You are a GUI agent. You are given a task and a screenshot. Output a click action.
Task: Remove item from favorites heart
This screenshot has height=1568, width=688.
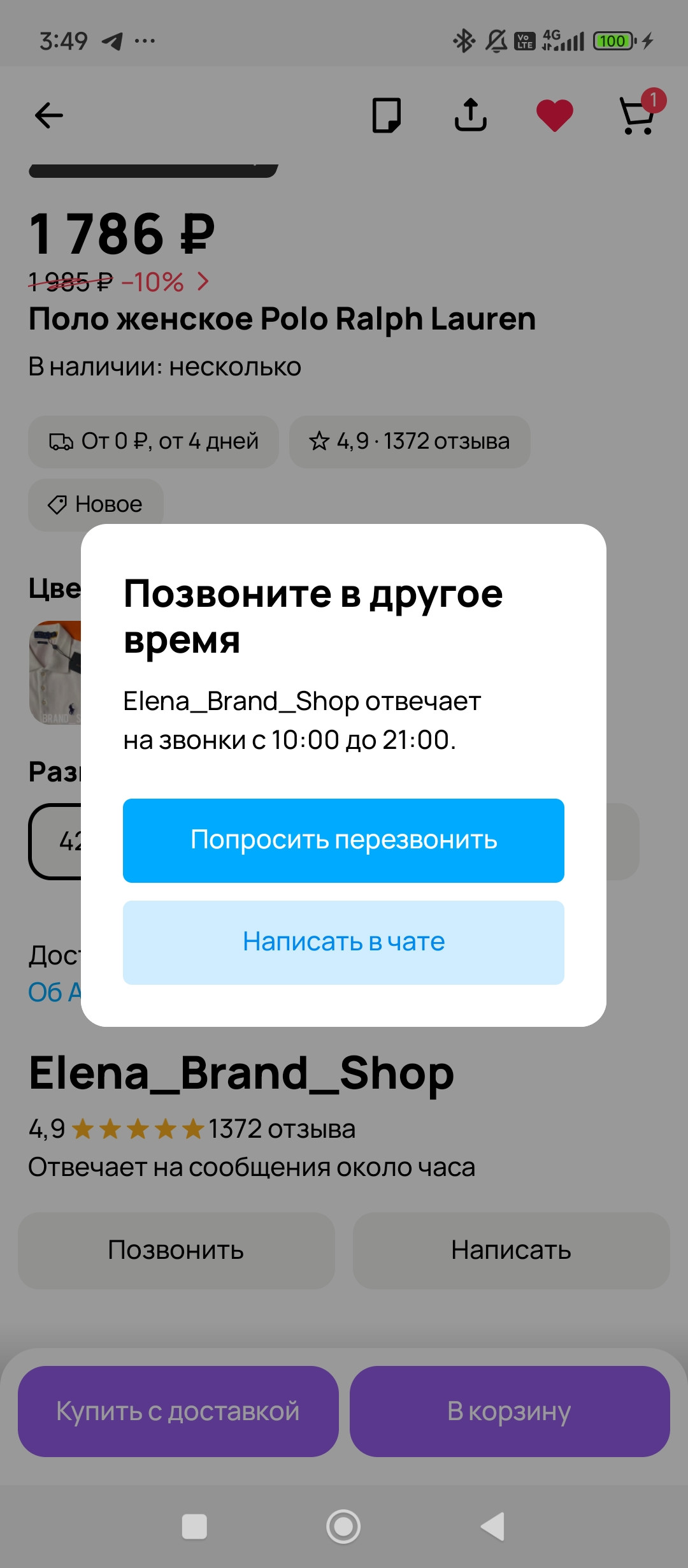pyautogui.click(x=554, y=115)
